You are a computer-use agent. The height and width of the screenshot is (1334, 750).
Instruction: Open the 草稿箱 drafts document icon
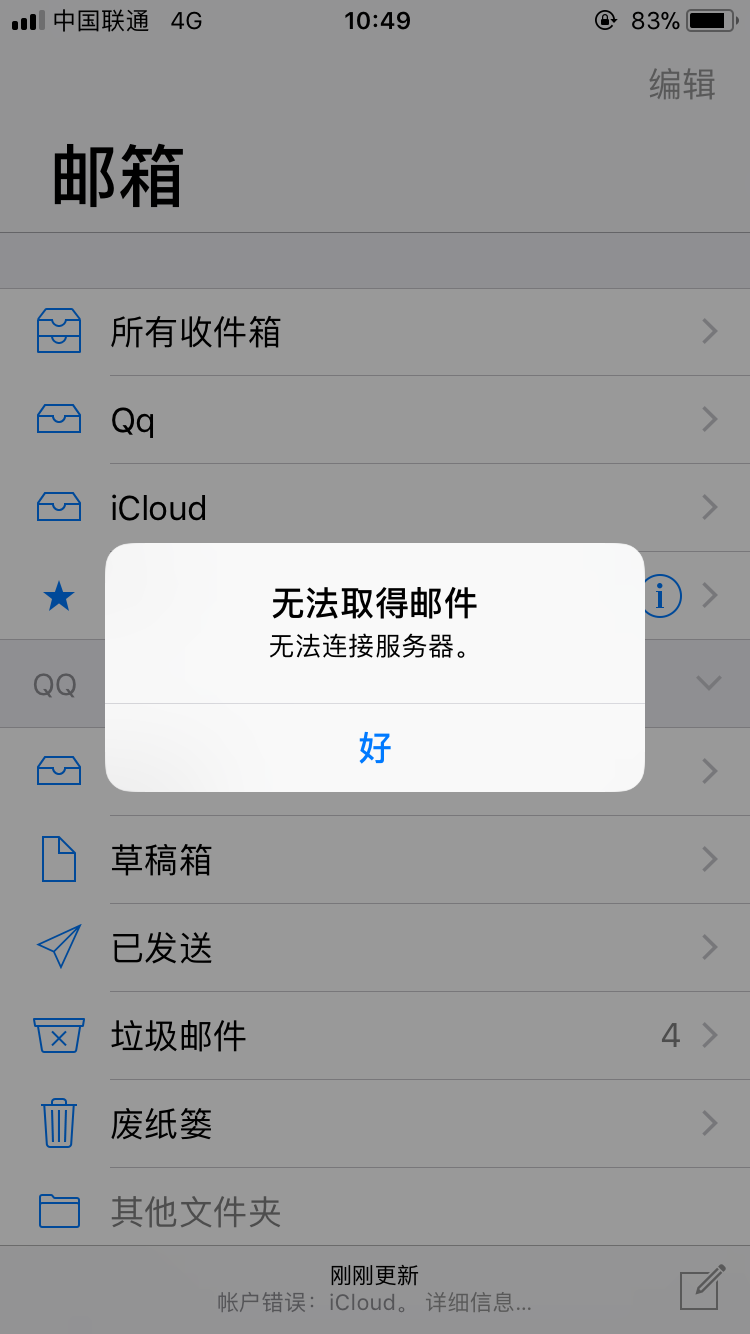59,859
